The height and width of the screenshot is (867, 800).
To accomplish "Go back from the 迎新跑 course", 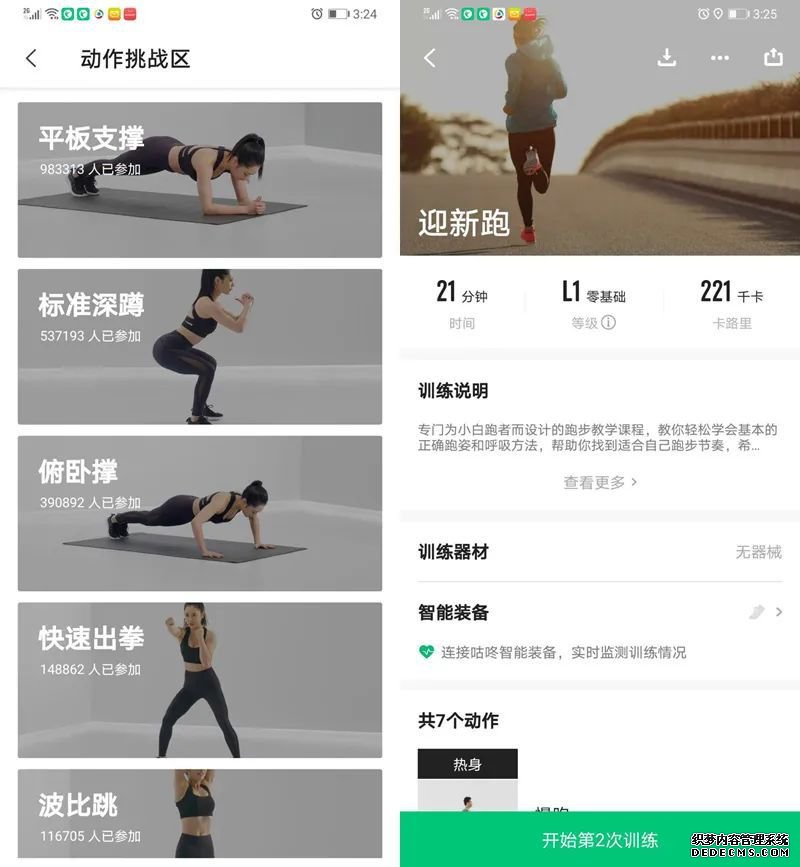I will pyautogui.click(x=430, y=58).
